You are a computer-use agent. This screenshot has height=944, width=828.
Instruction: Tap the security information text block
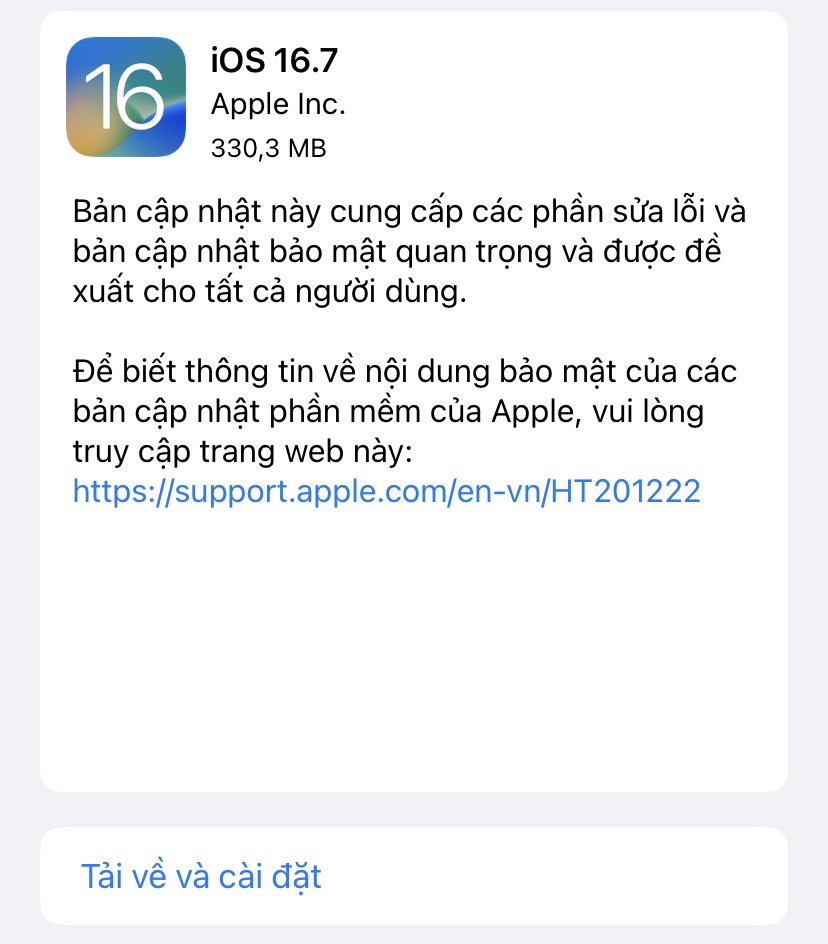[405, 411]
